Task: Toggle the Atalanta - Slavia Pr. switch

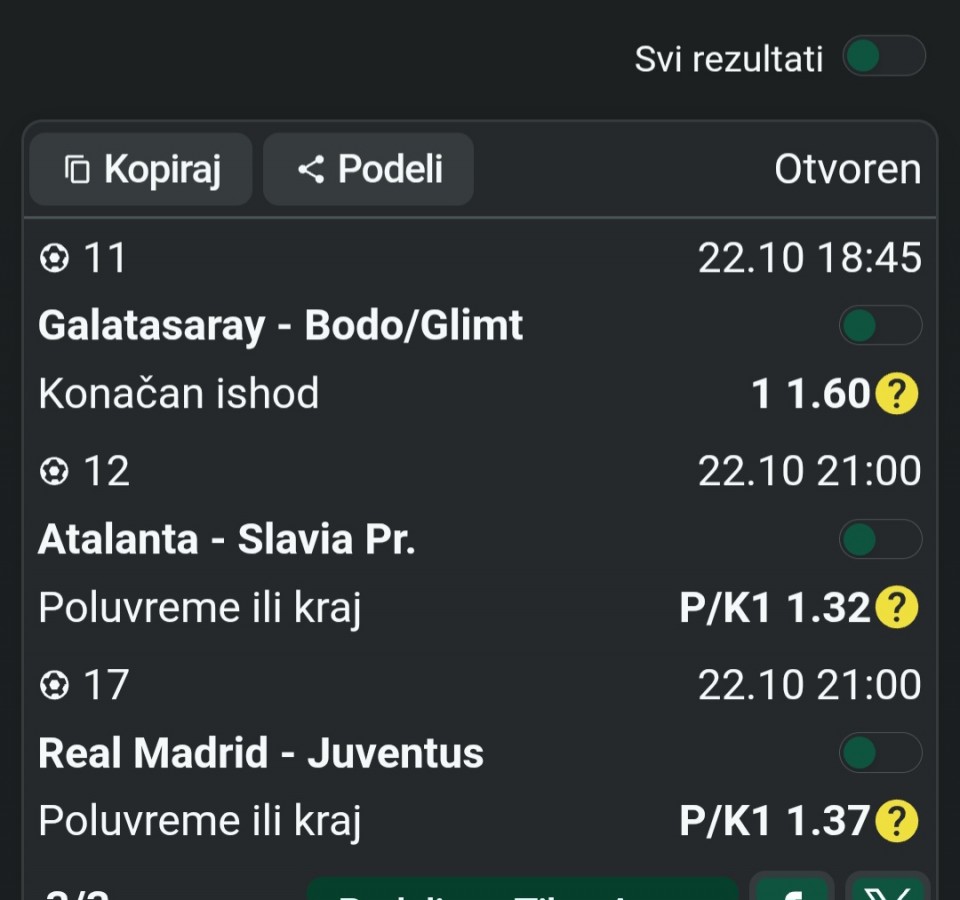Action: pyautogui.click(x=880, y=540)
